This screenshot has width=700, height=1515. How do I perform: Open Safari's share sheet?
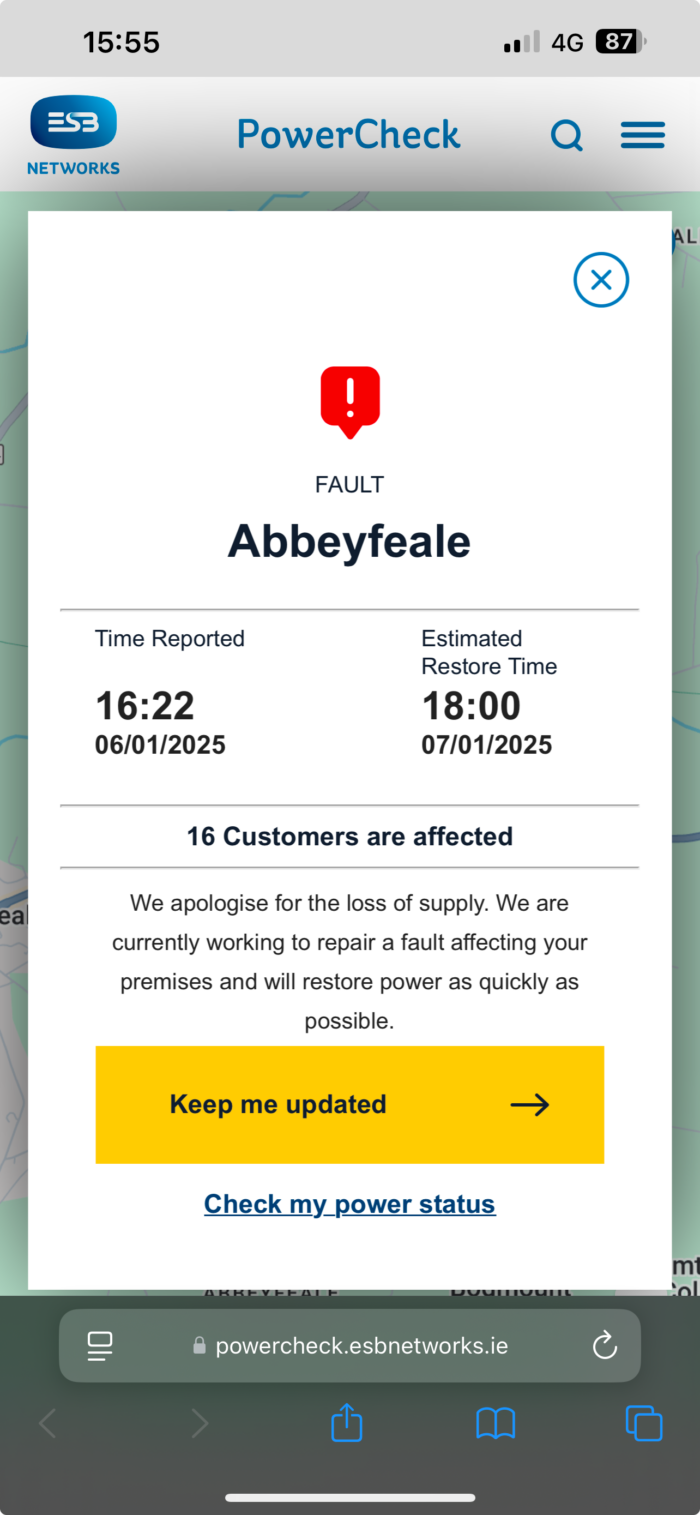click(x=346, y=1422)
